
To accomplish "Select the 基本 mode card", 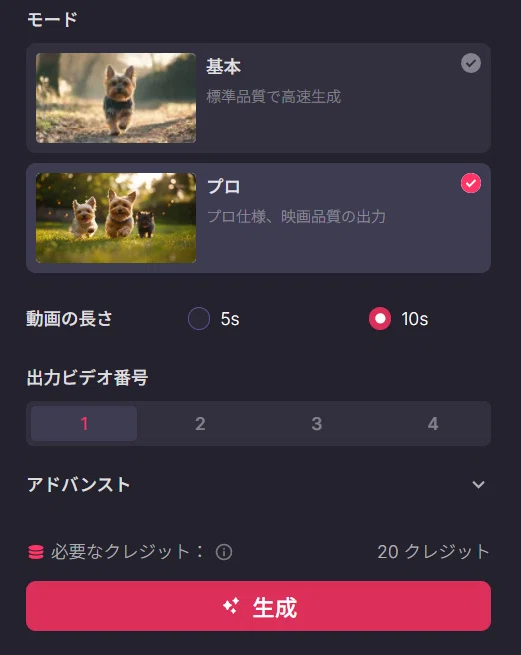I will coord(258,98).
